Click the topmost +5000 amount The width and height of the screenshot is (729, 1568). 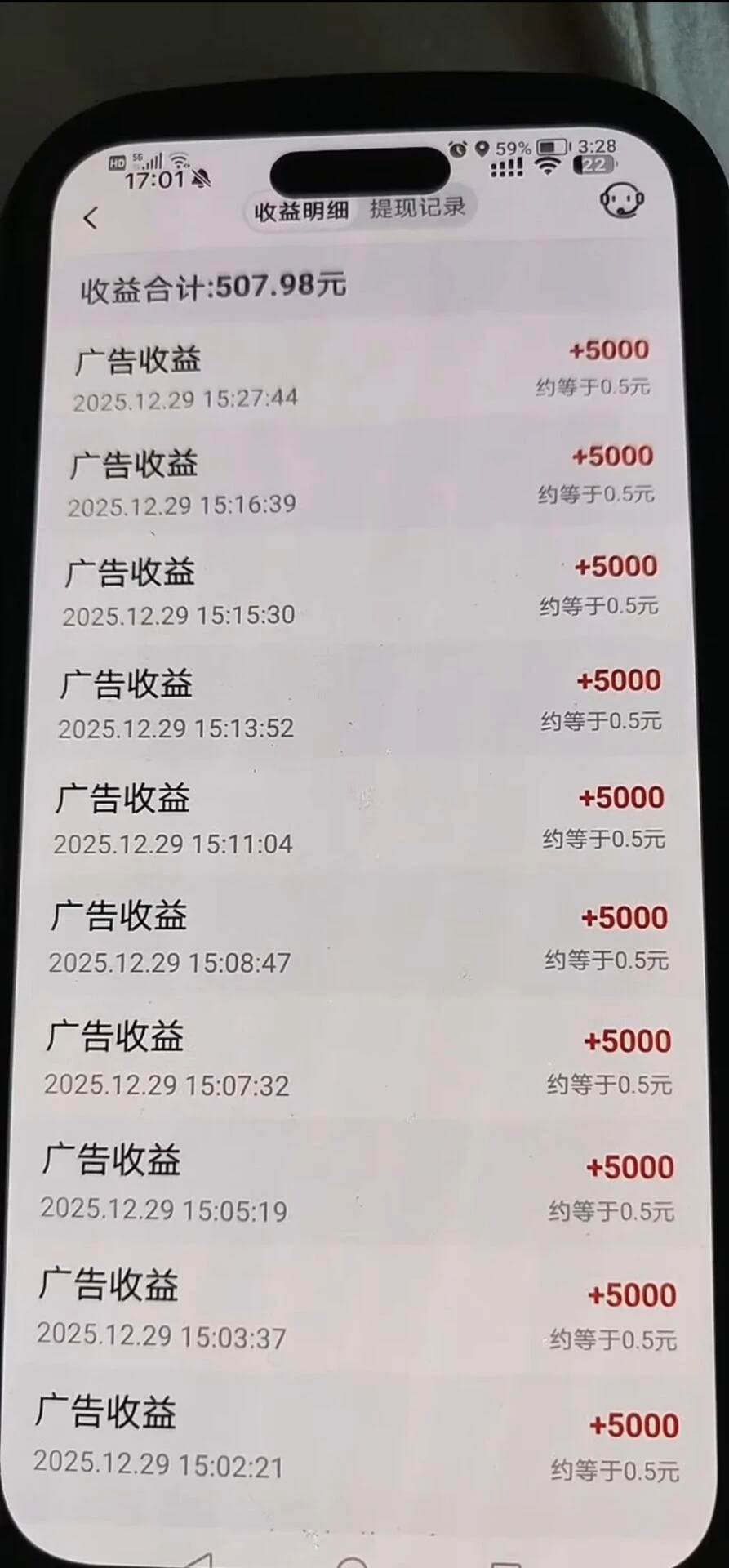point(607,350)
